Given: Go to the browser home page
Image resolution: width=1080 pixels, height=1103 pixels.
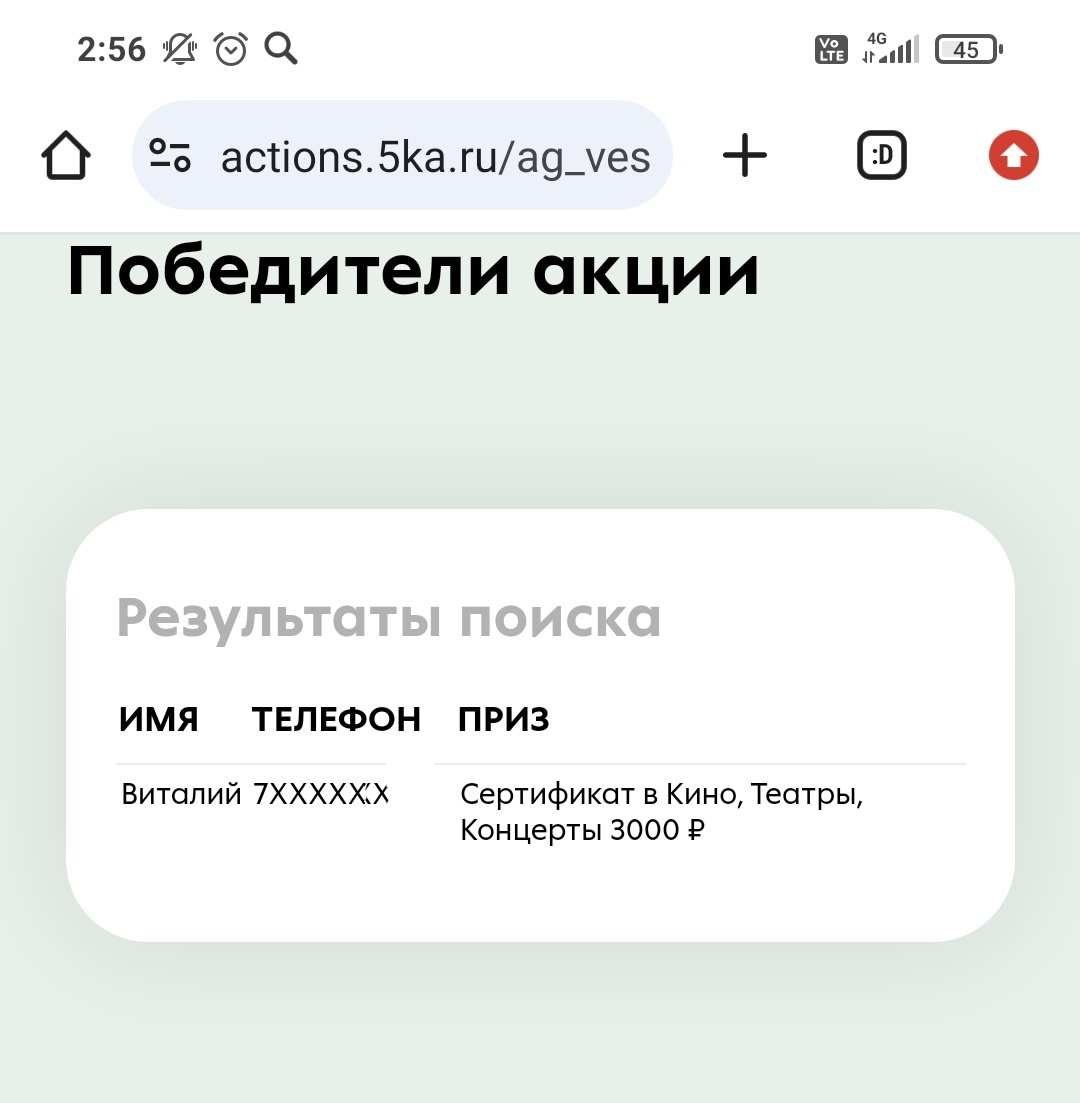Looking at the screenshot, I should tap(66, 156).
